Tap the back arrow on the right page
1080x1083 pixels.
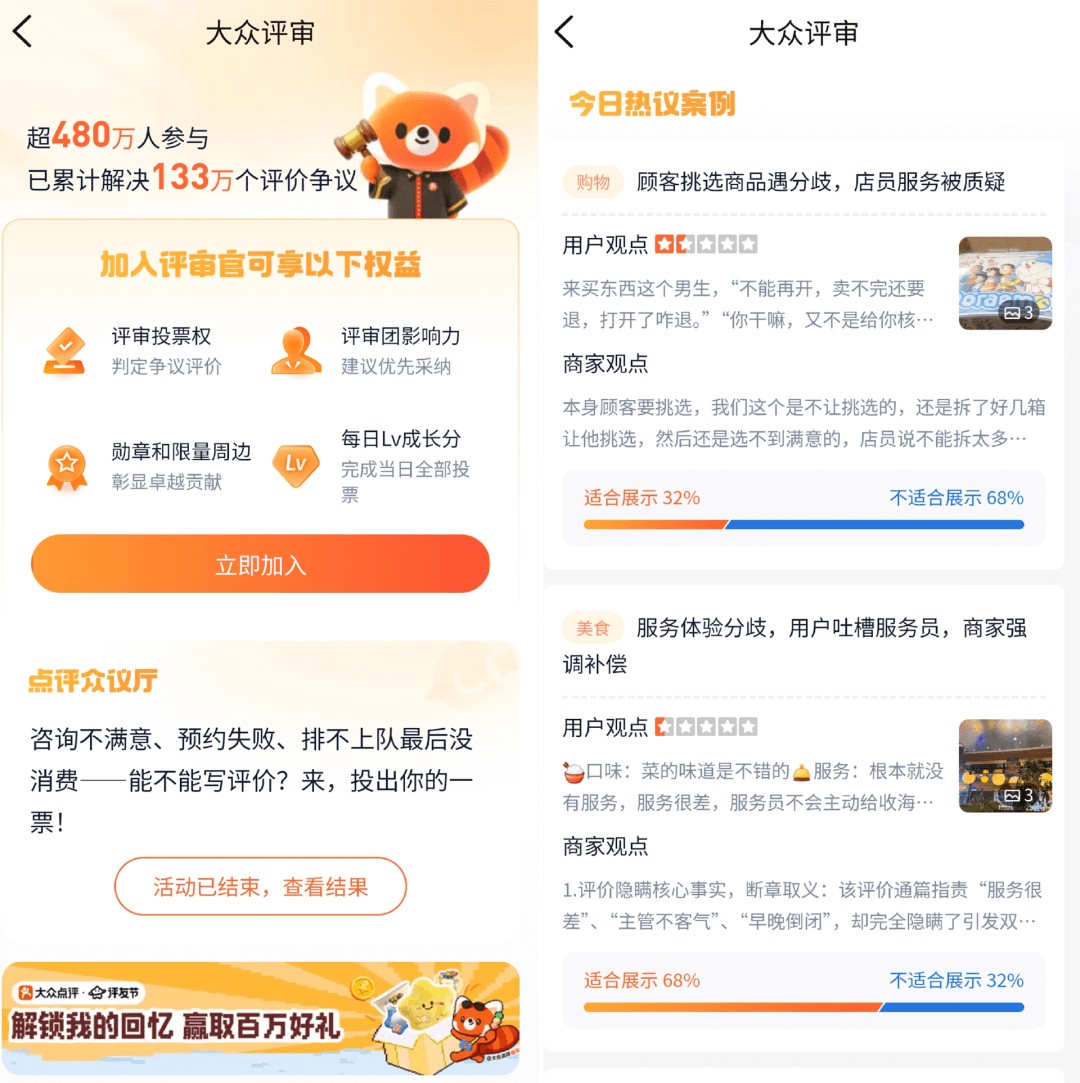click(563, 32)
